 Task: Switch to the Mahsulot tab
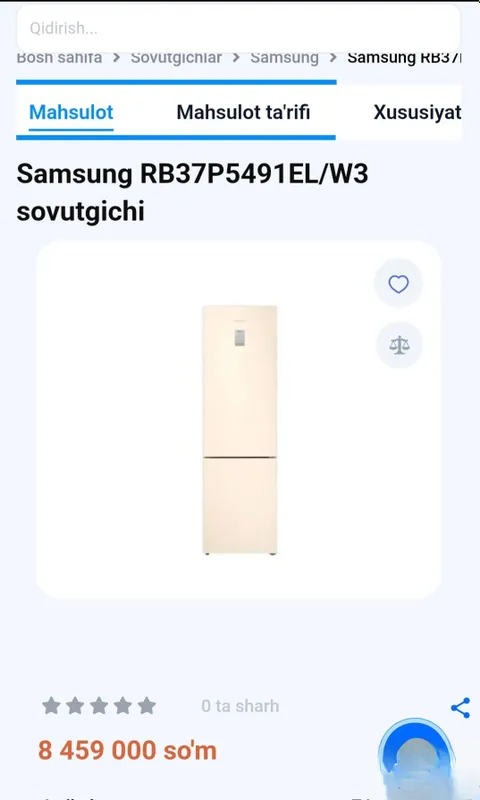[71, 112]
